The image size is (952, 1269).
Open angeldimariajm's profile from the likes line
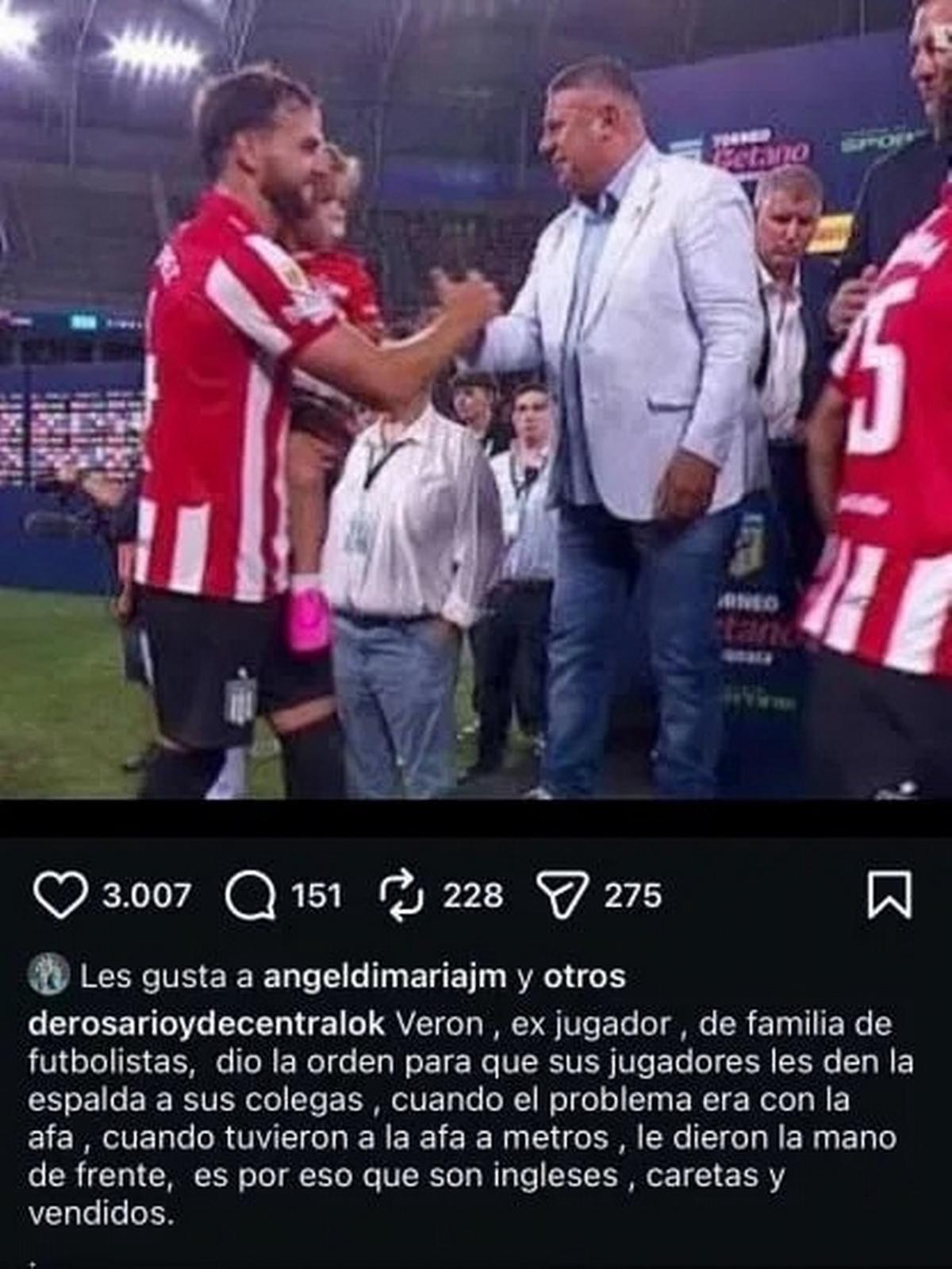[x=385, y=977]
